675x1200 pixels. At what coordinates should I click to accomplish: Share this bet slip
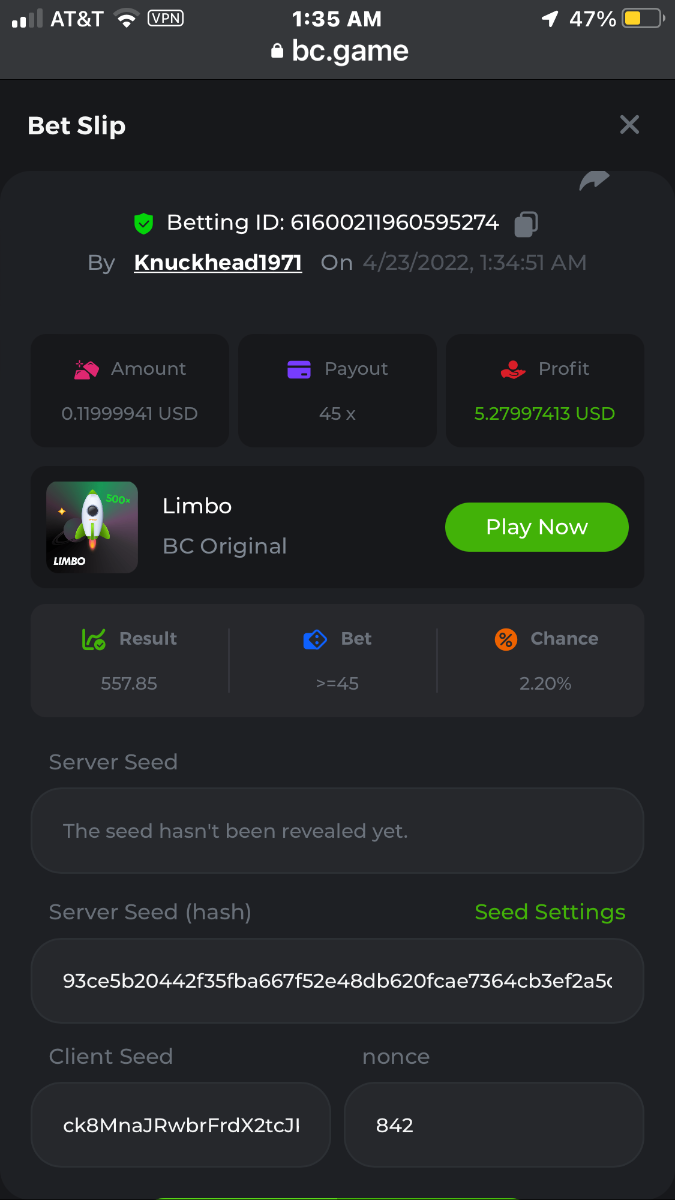594,181
